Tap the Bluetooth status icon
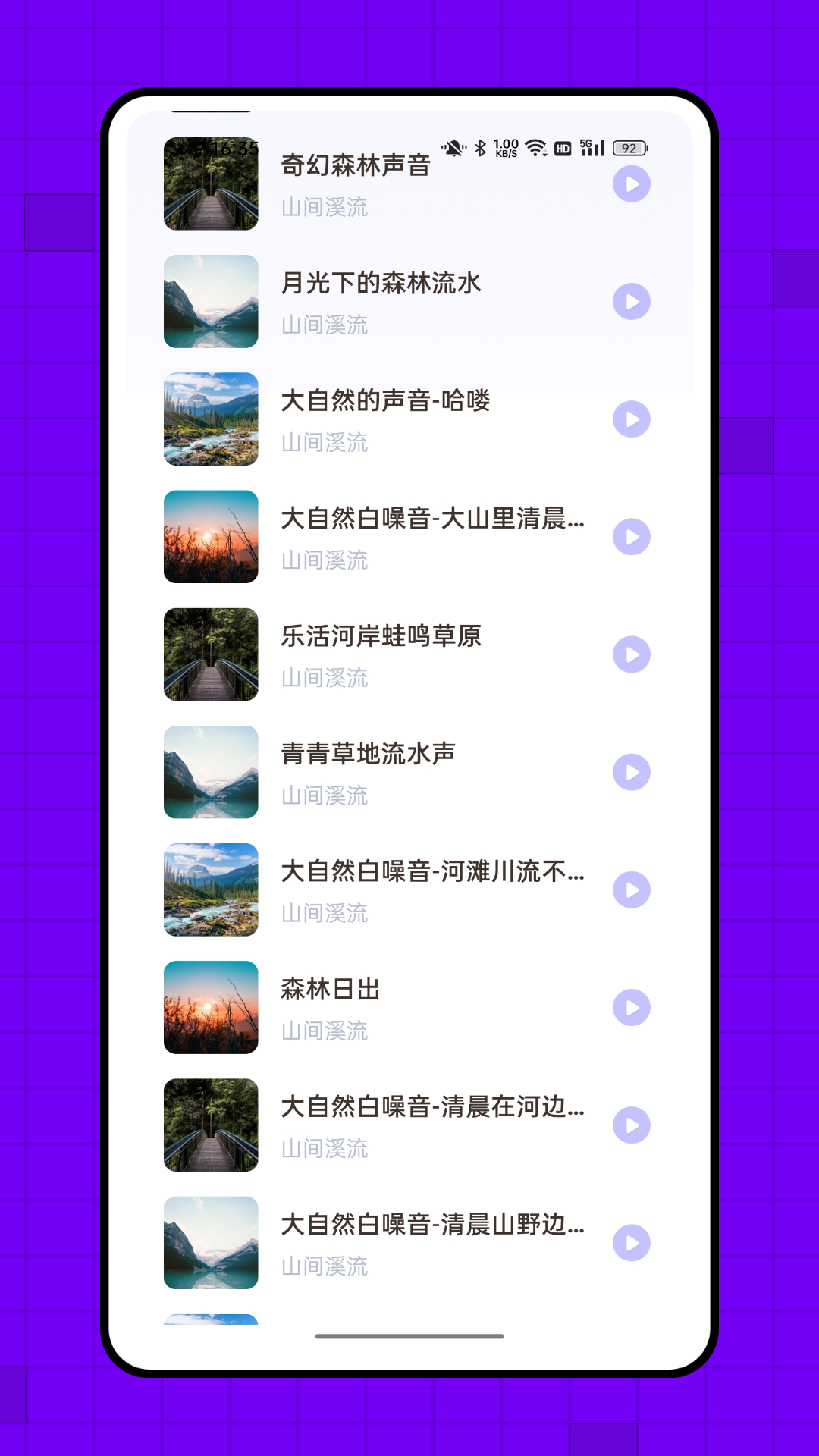Screen dimensions: 819x1456 [x=479, y=149]
